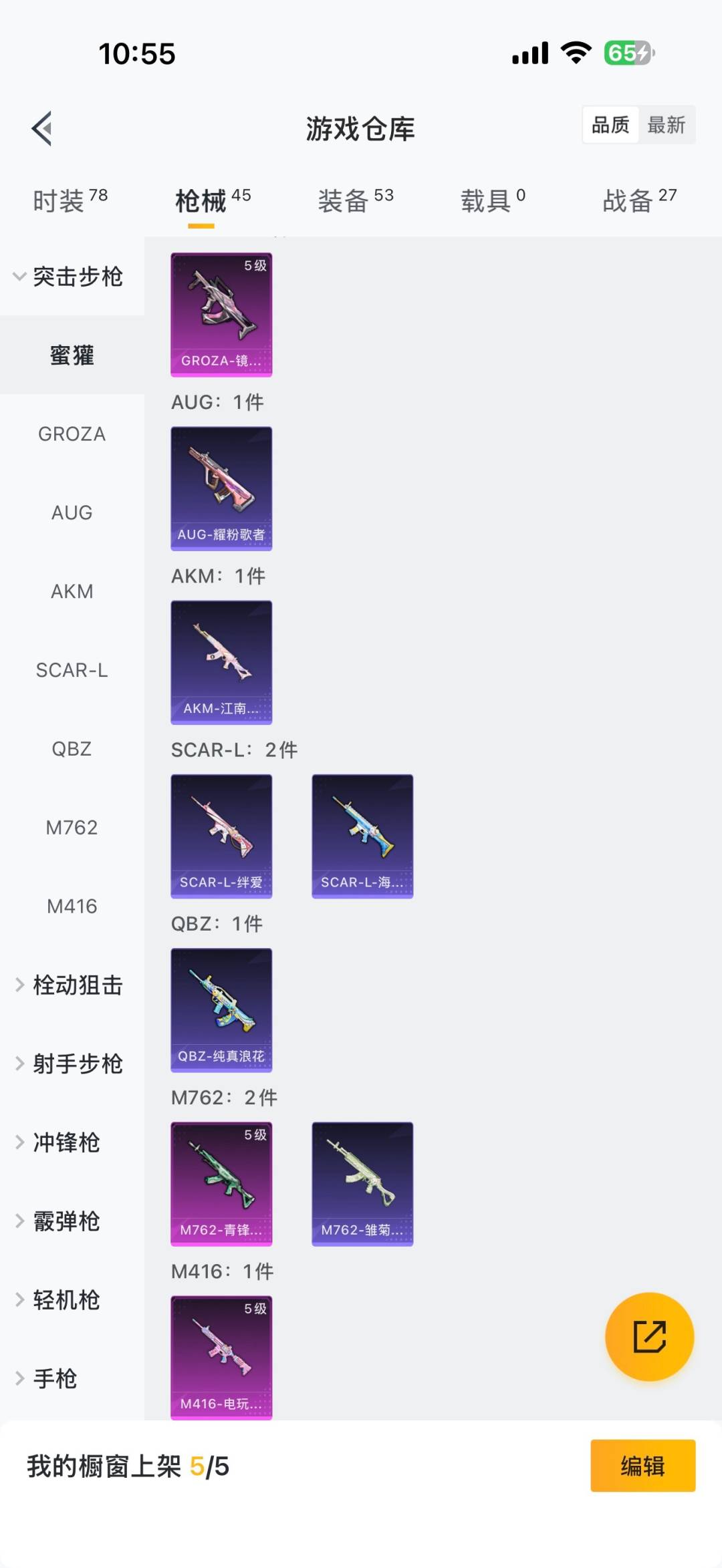Jump to the M416 section

[x=72, y=907]
